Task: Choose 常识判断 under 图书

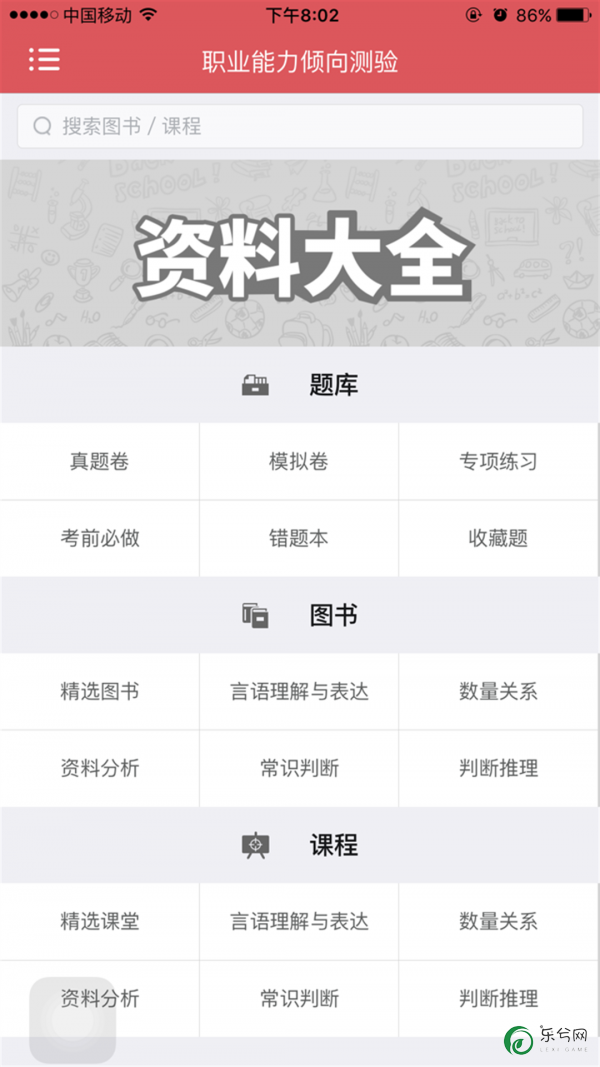Action: 299,768
